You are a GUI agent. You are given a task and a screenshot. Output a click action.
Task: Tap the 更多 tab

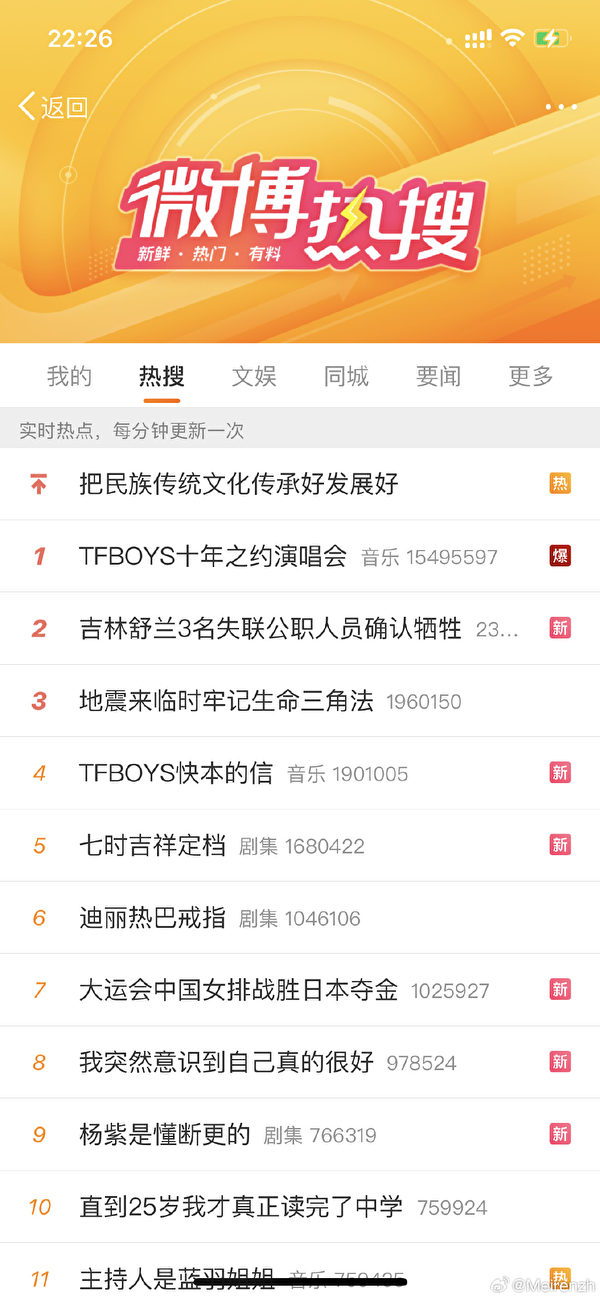tap(531, 376)
